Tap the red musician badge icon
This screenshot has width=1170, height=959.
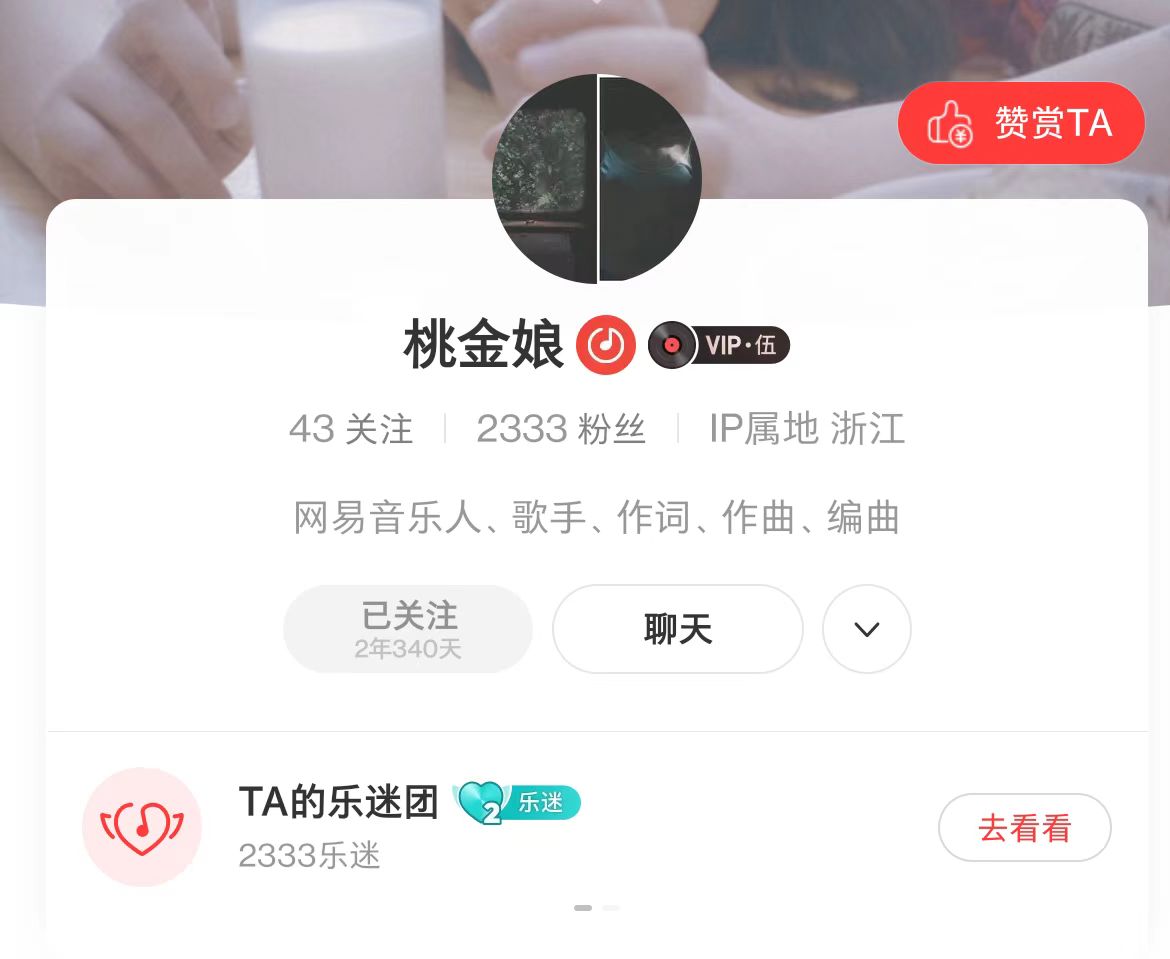[x=605, y=346]
